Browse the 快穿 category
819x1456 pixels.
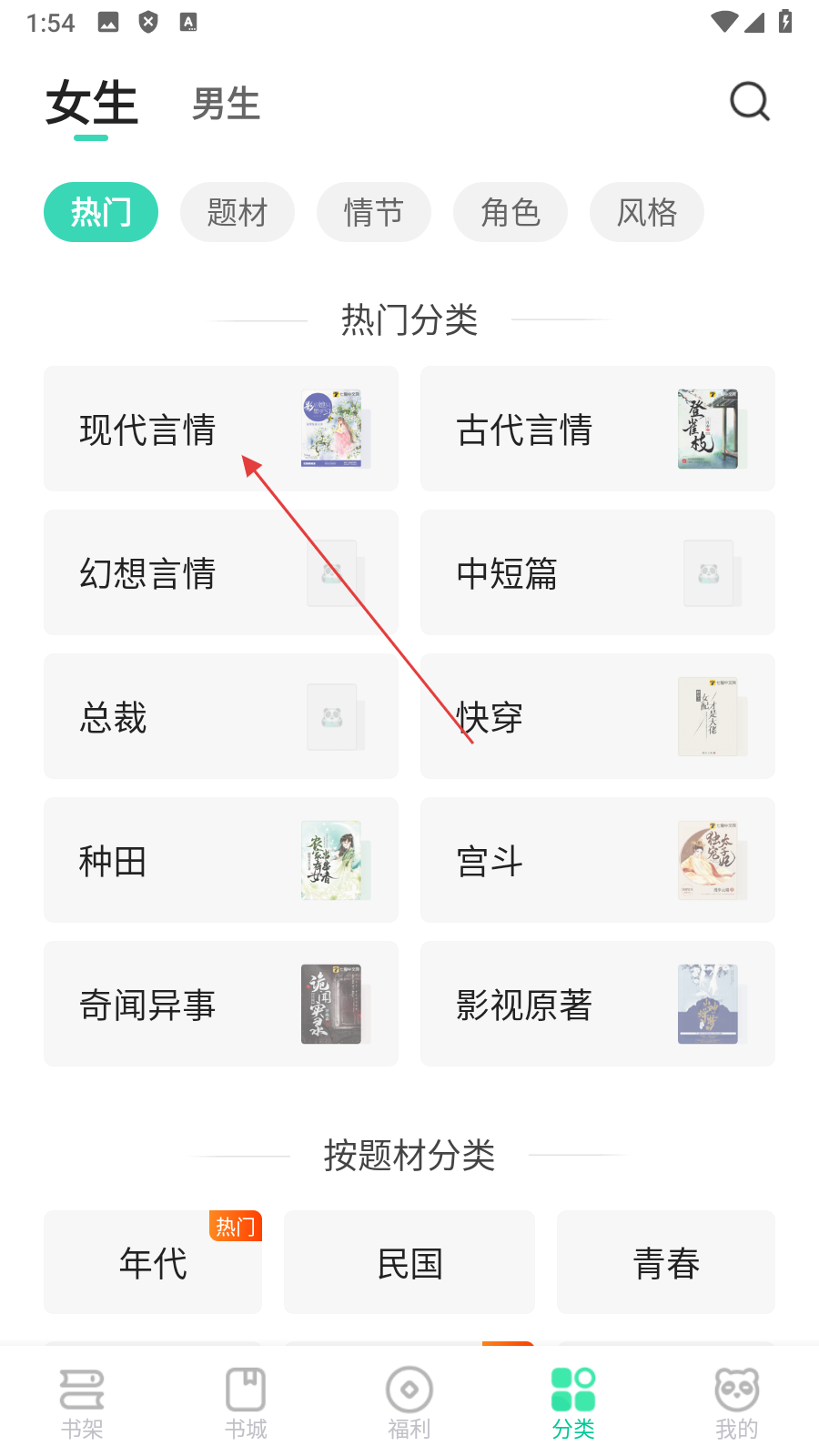(x=598, y=716)
